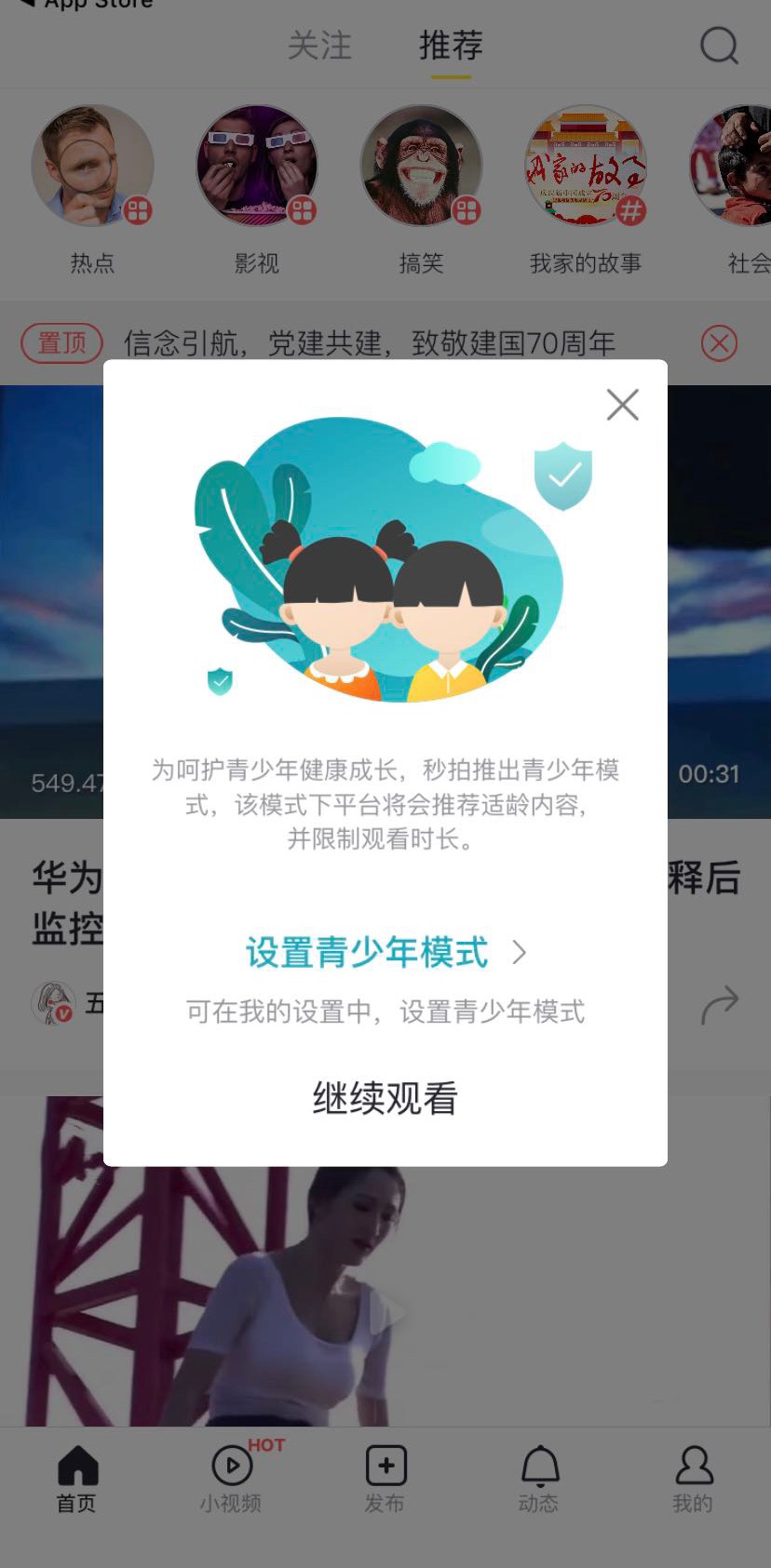This screenshot has height=1568, width=771.
Task: Tap 发布 to post a video
Action: click(x=385, y=1479)
